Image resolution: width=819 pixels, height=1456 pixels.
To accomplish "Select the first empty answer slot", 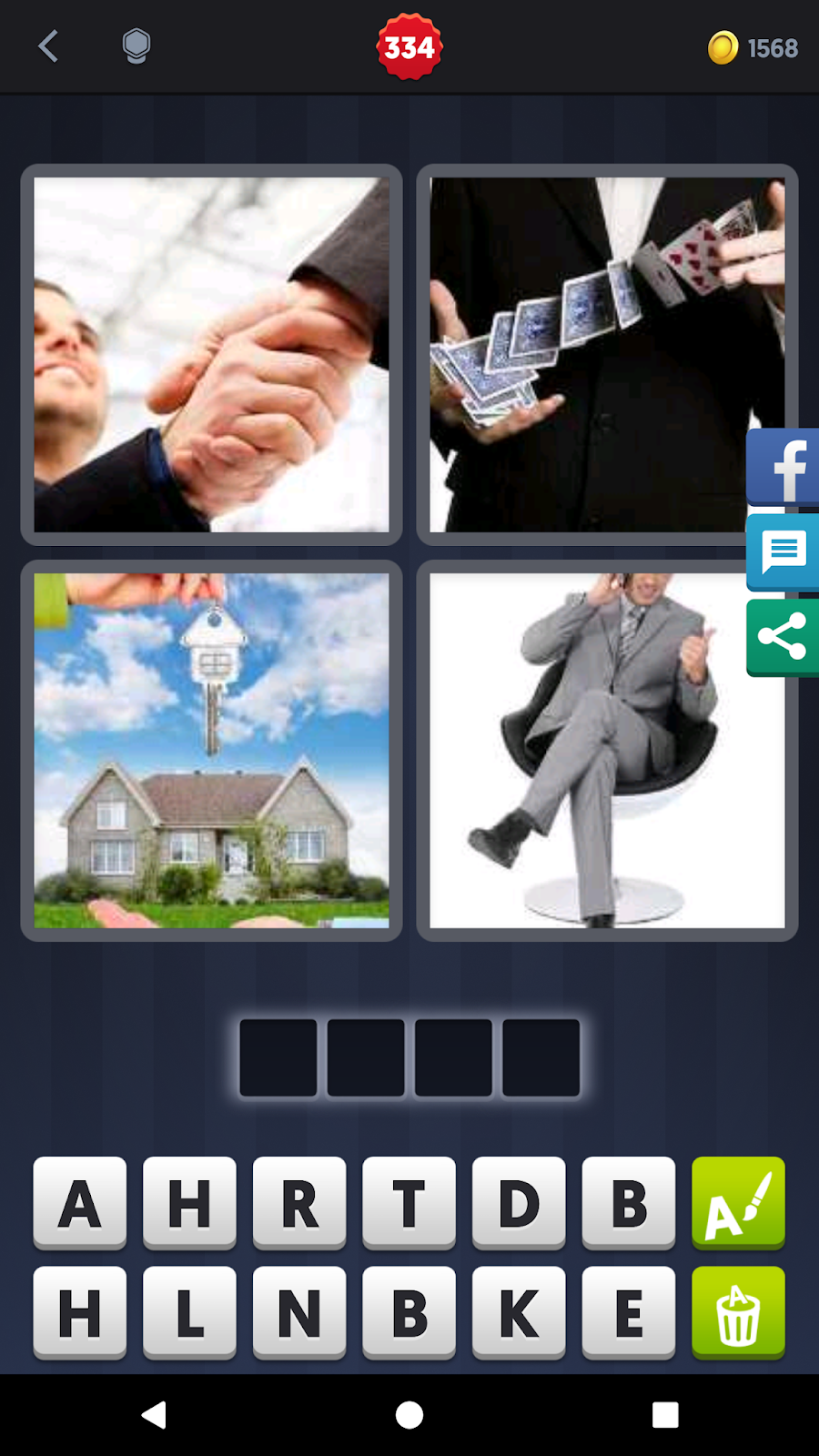I will point(278,1057).
